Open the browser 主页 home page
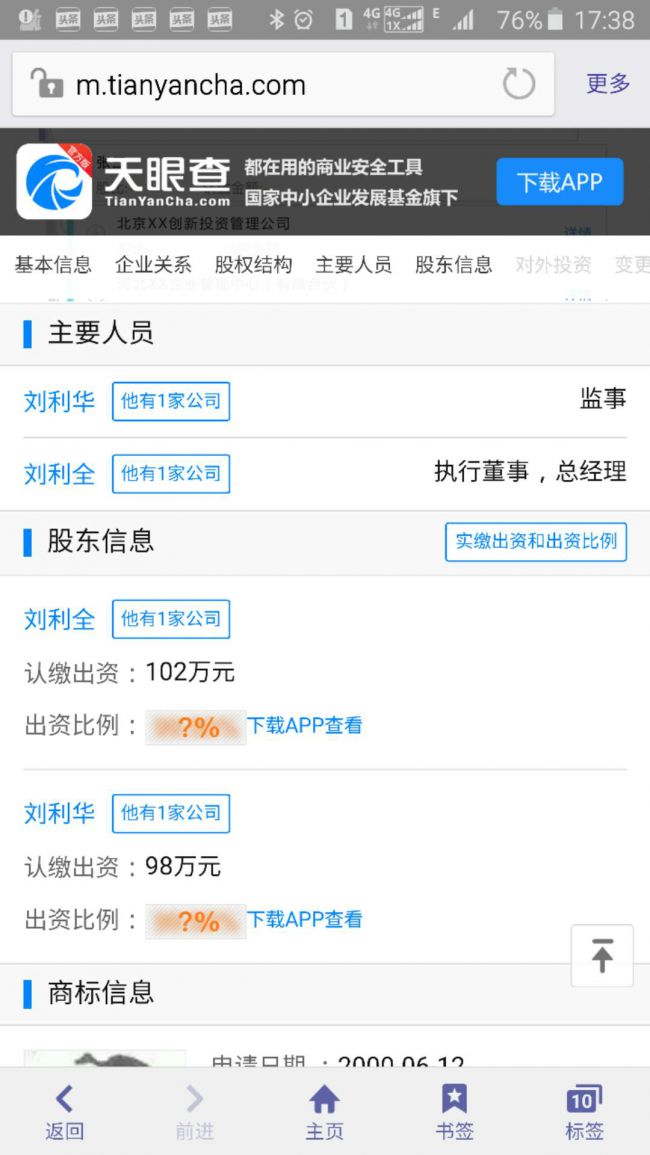 click(324, 1112)
